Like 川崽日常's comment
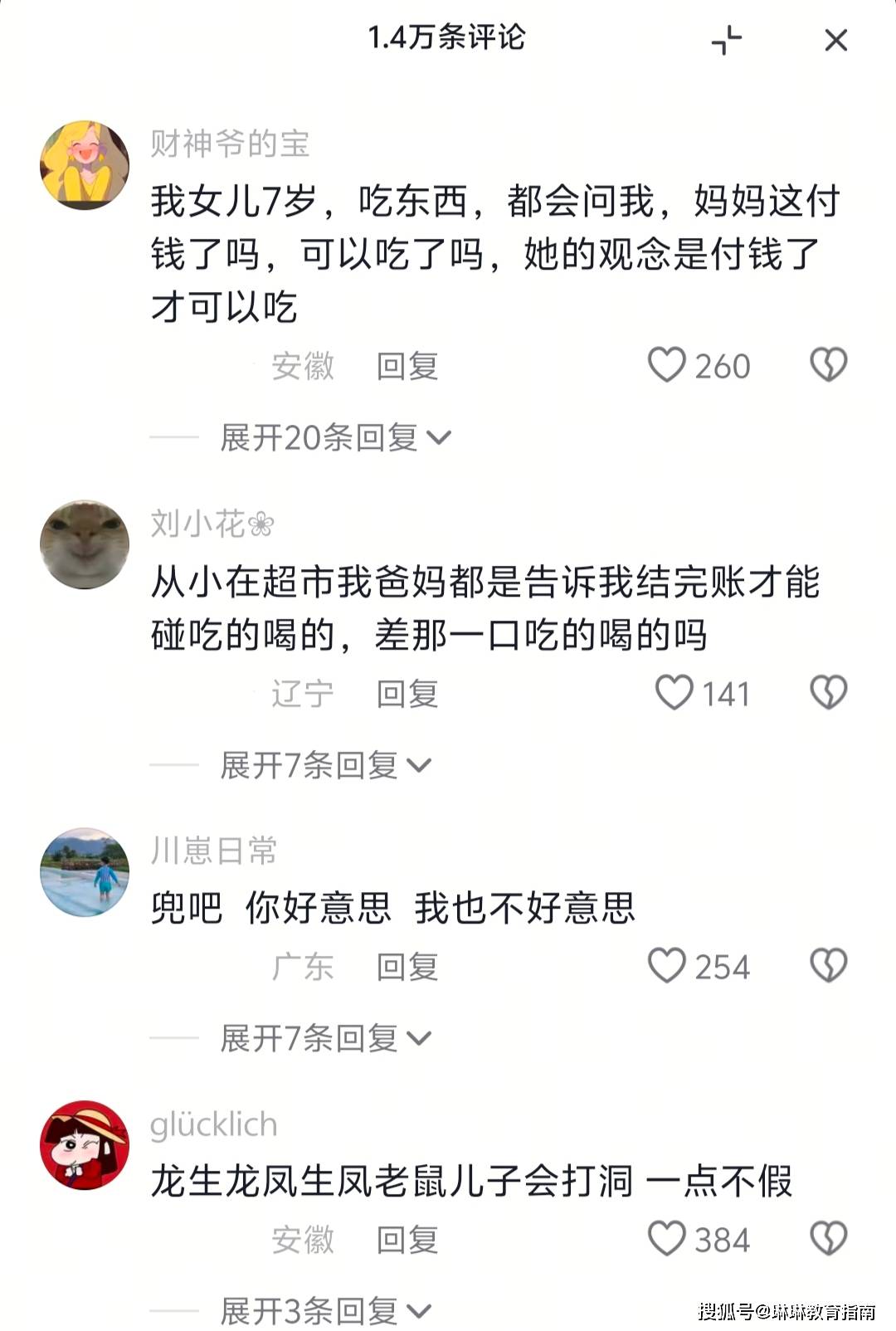 (667, 966)
